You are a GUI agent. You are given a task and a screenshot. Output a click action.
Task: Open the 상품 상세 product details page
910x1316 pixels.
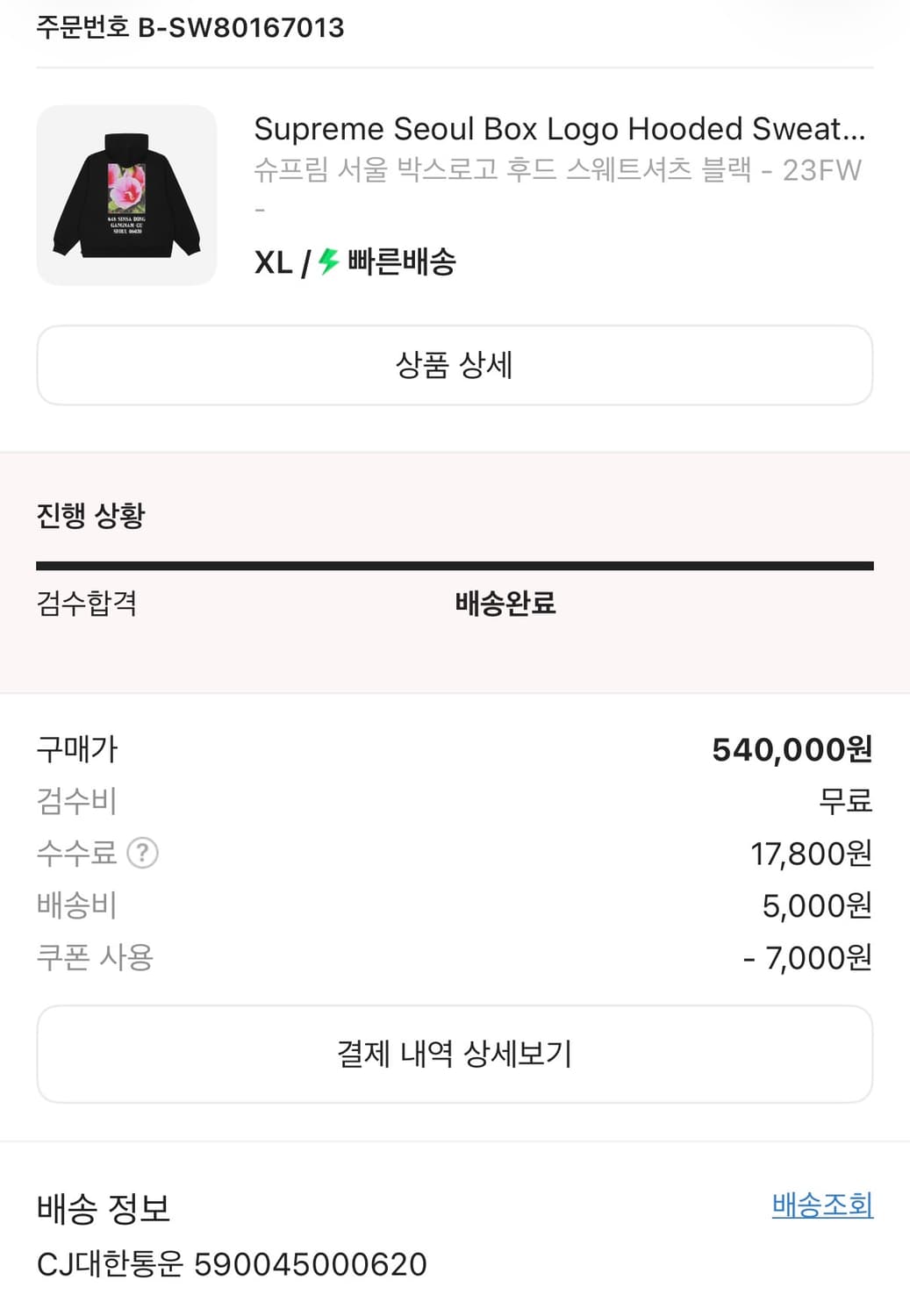pyautogui.click(x=454, y=365)
